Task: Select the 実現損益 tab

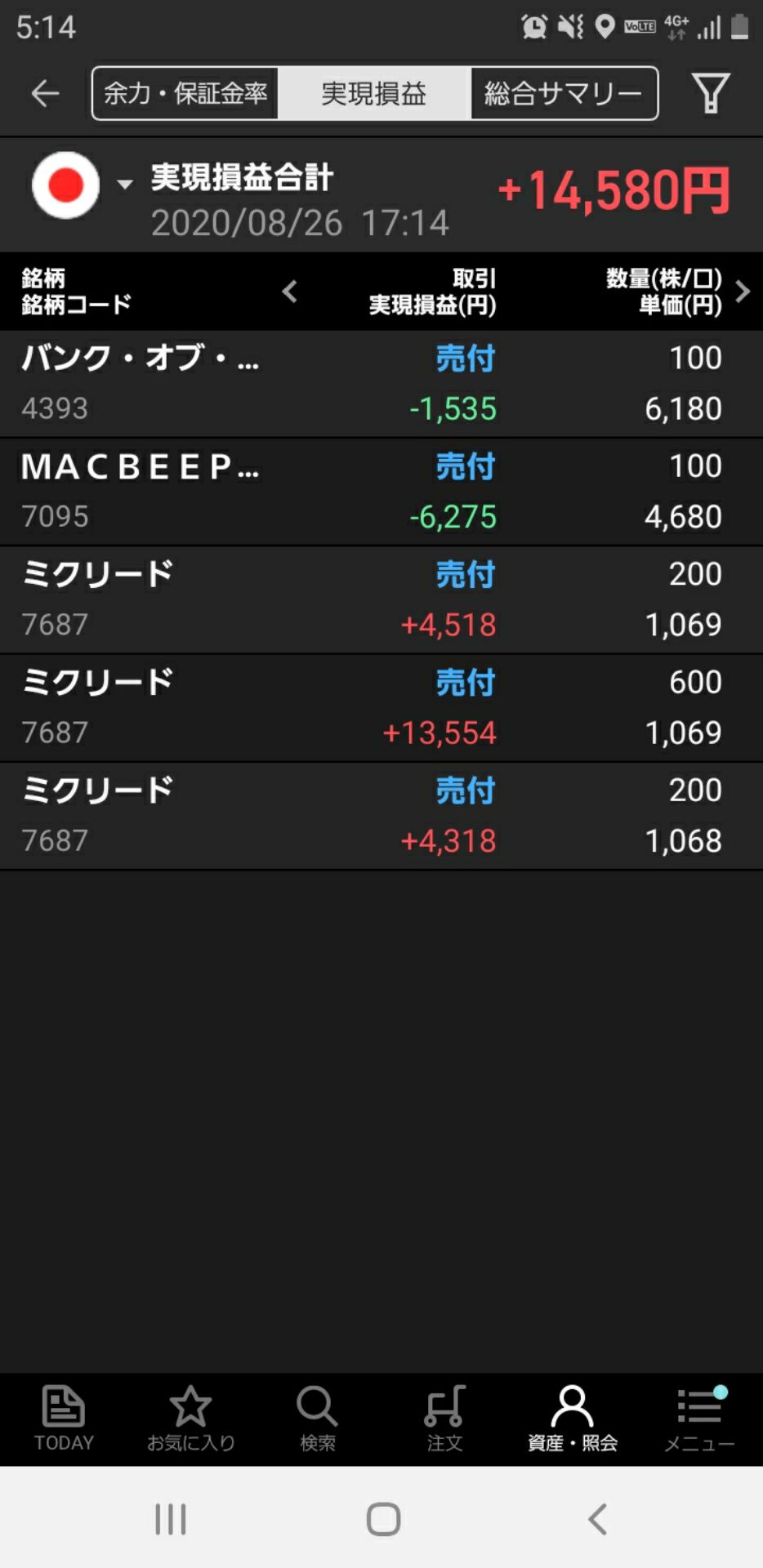Action: click(374, 93)
